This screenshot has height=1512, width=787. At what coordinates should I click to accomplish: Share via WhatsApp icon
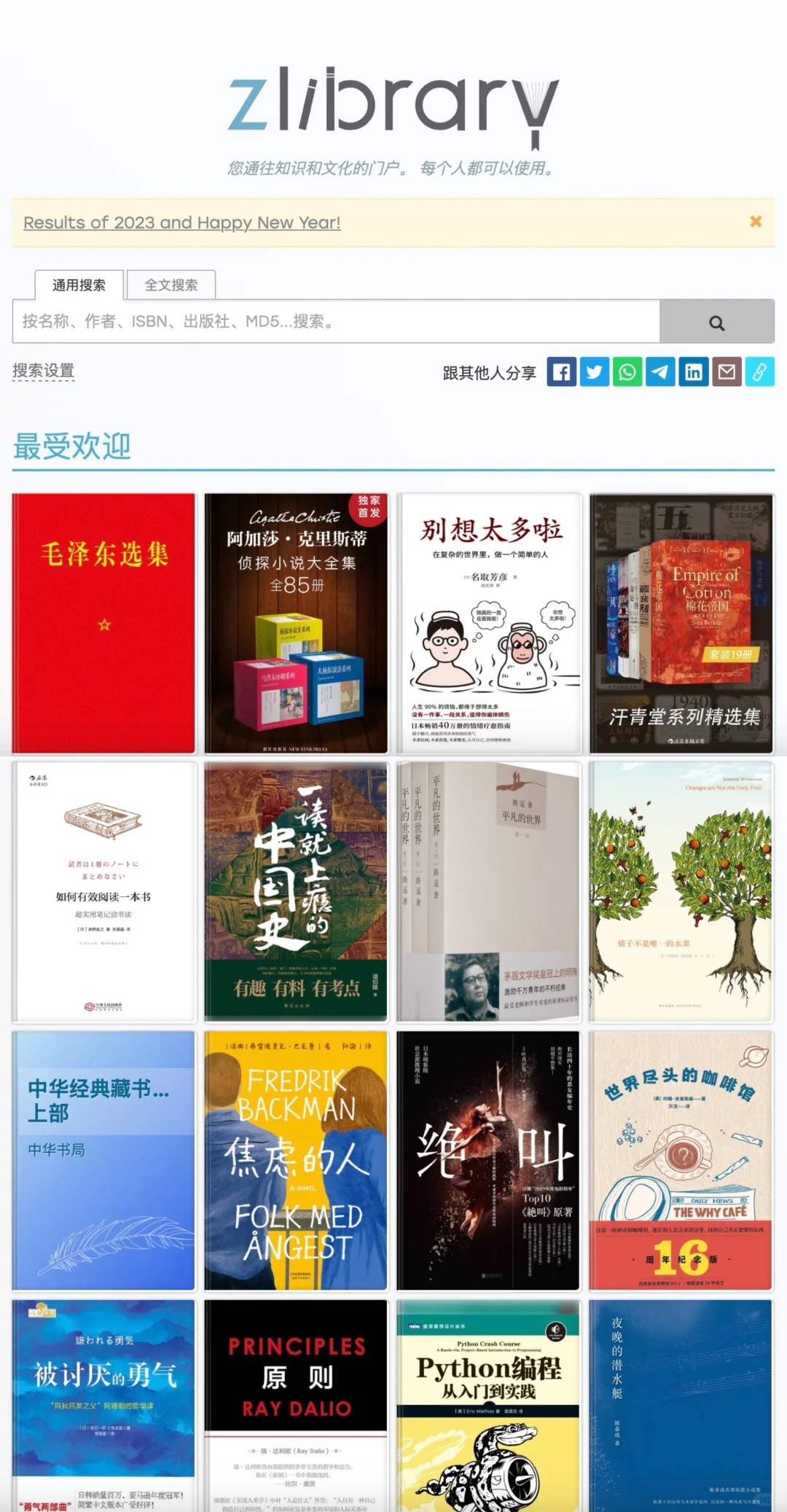tap(627, 372)
